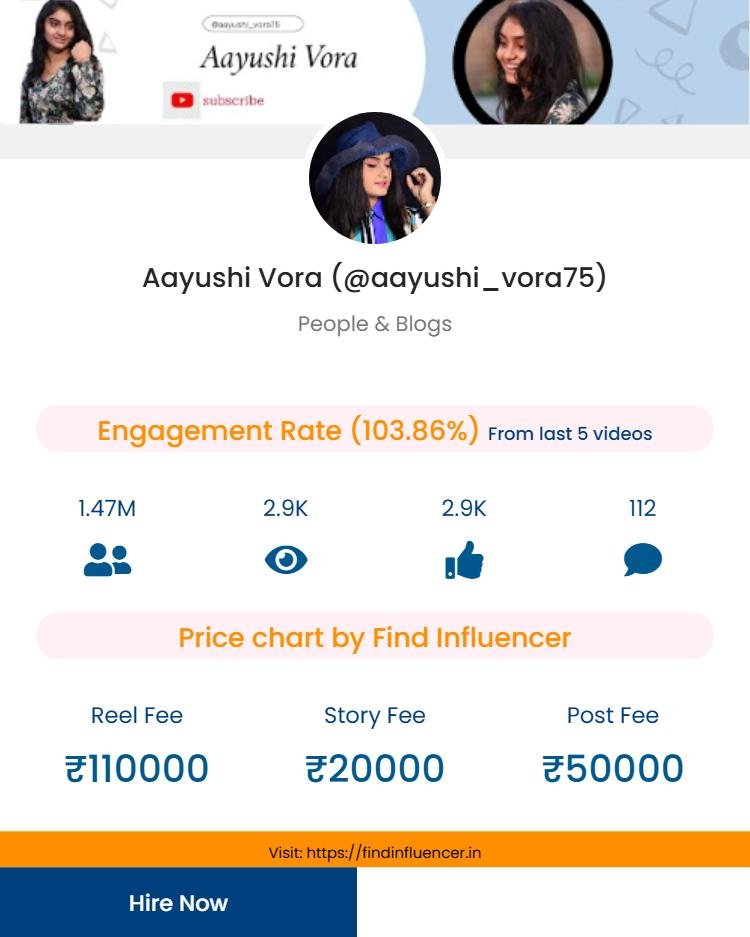Tap the Hire Now button

click(178, 902)
